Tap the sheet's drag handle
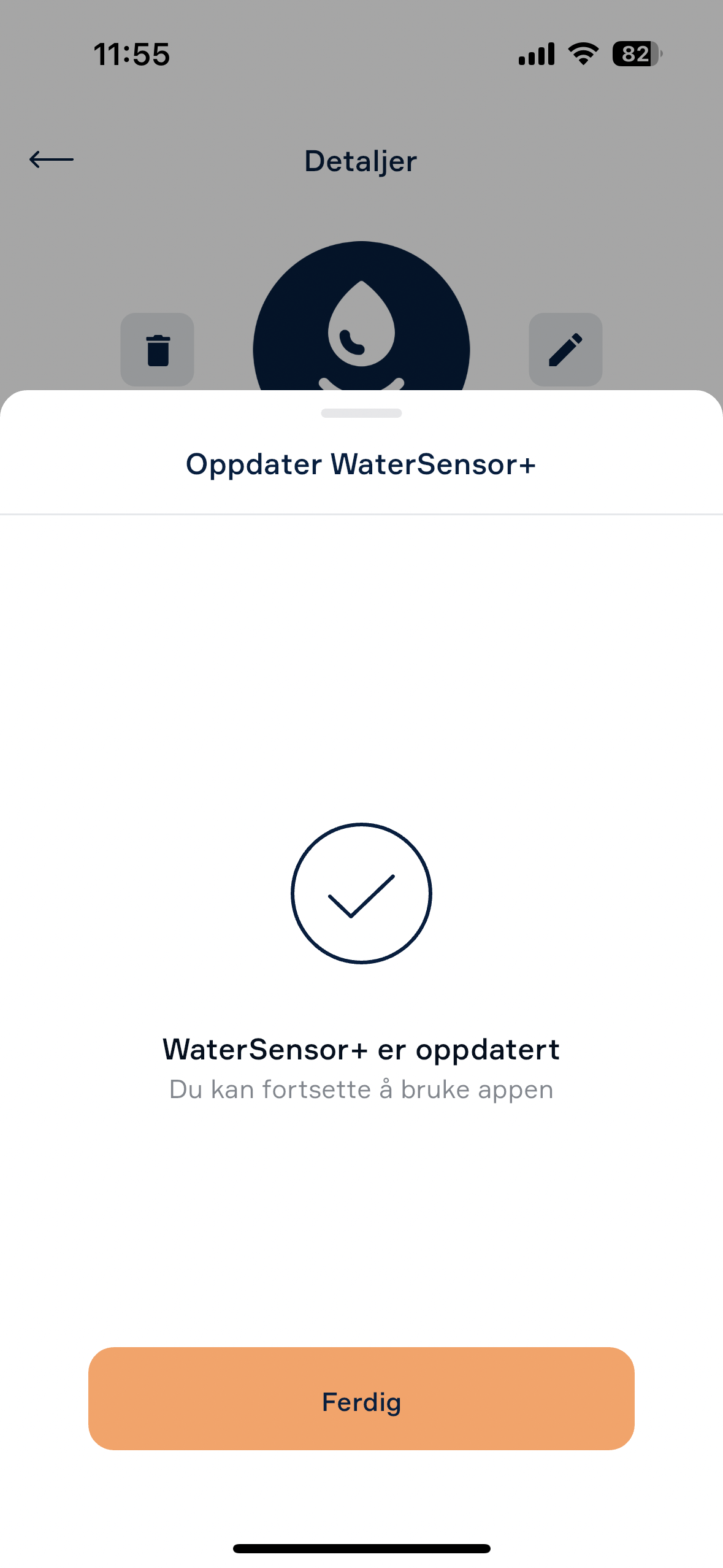The height and width of the screenshot is (1568, 723). tap(361, 413)
